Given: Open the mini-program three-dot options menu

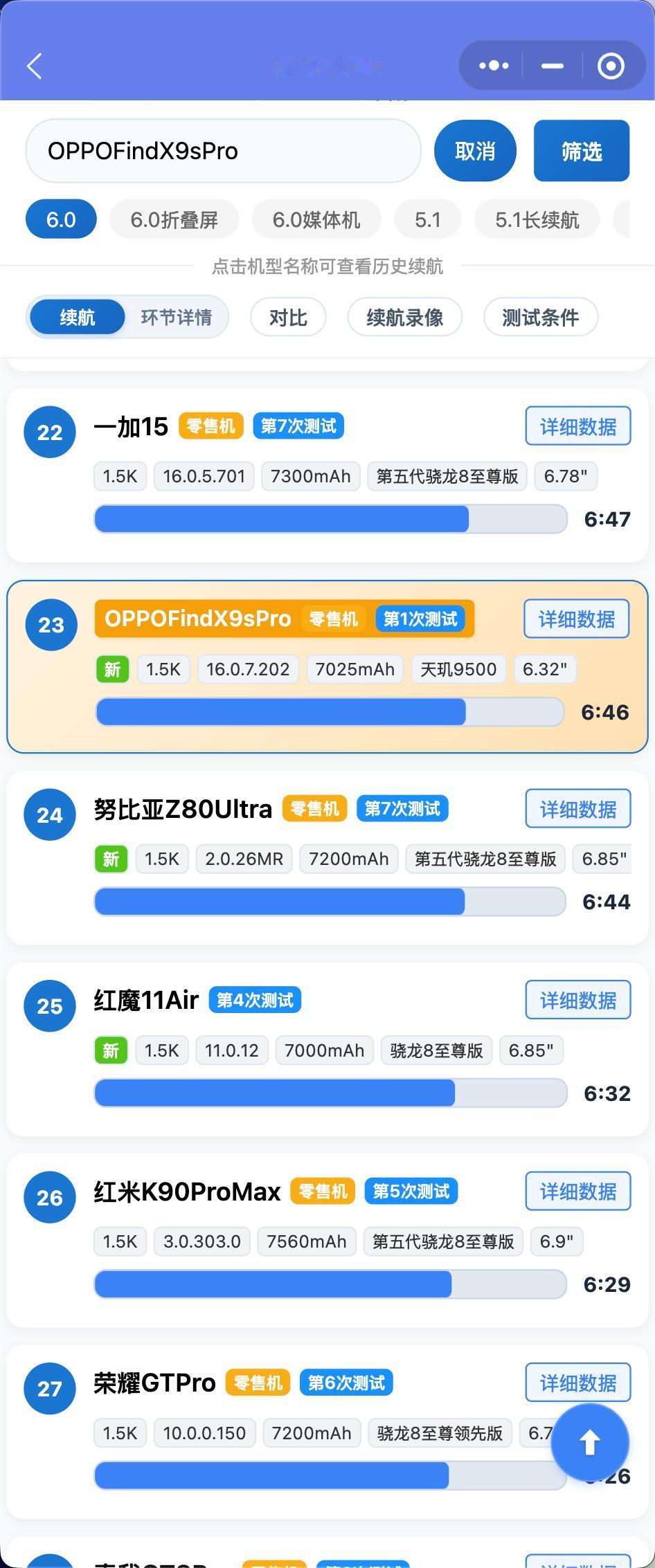Looking at the screenshot, I should pyautogui.click(x=493, y=65).
